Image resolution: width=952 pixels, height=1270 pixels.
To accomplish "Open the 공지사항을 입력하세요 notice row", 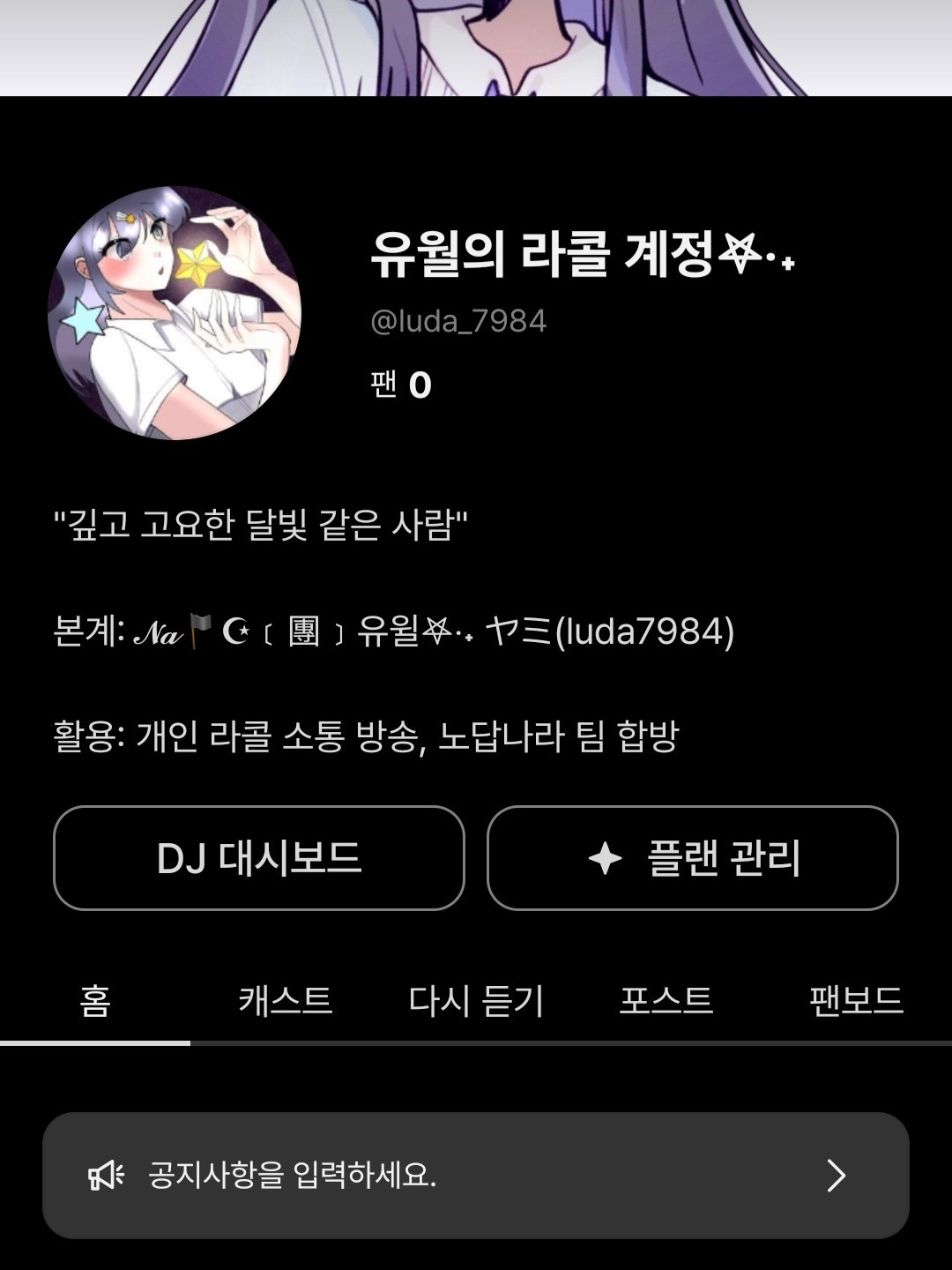I will [x=476, y=1175].
